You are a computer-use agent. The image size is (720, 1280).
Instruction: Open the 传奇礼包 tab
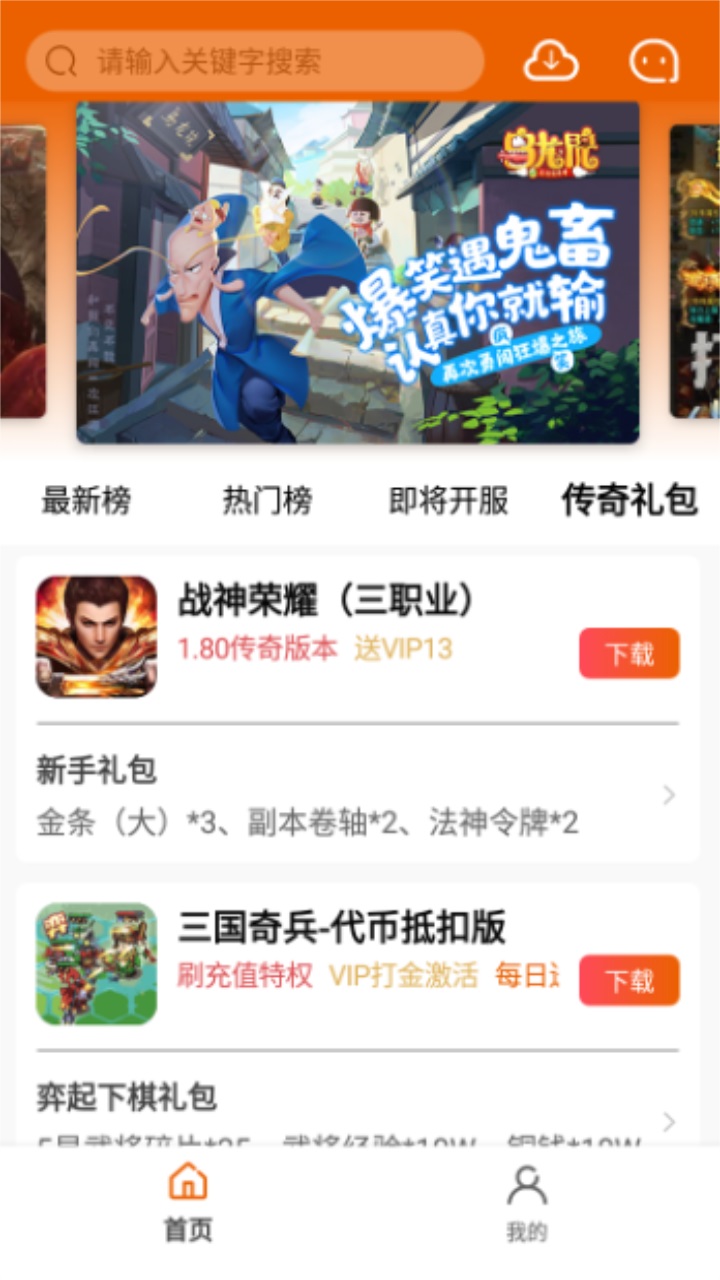coord(629,500)
